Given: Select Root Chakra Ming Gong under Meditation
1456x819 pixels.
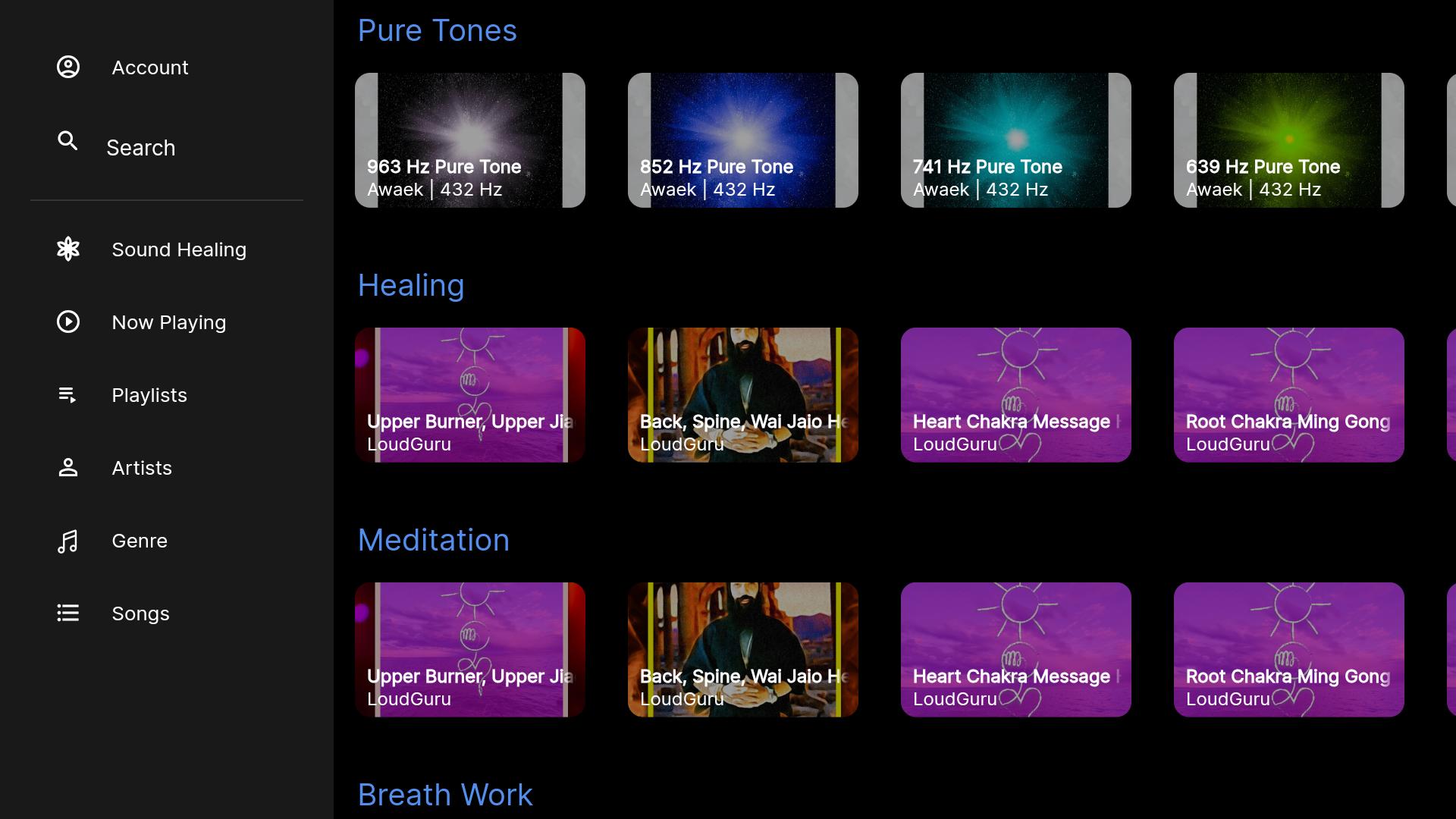Looking at the screenshot, I should [x=1289, y=650].
